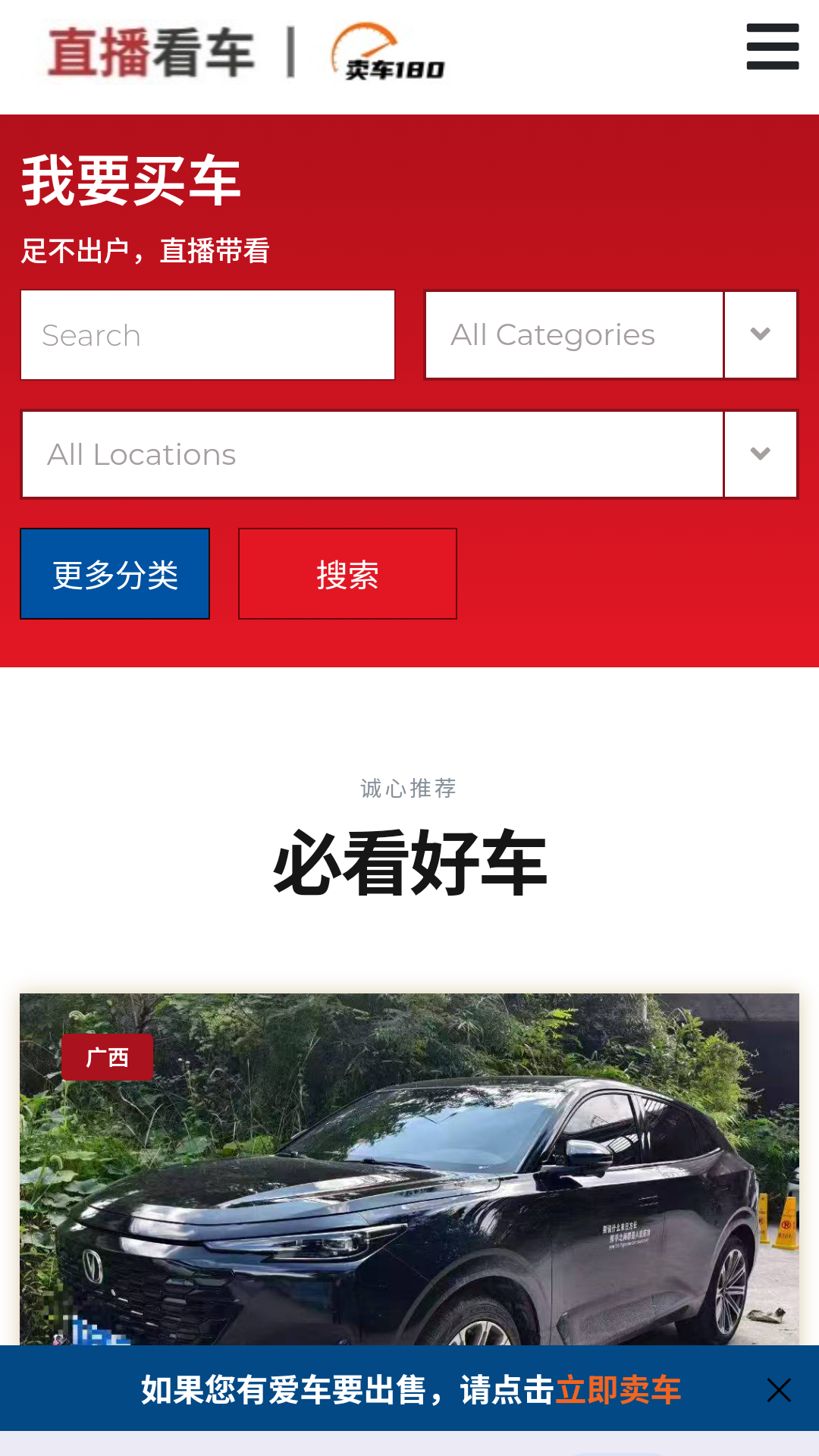Open the 广西 black car listing
The height and width of the screenshot is (1456, 819).
click(409, 1183)
